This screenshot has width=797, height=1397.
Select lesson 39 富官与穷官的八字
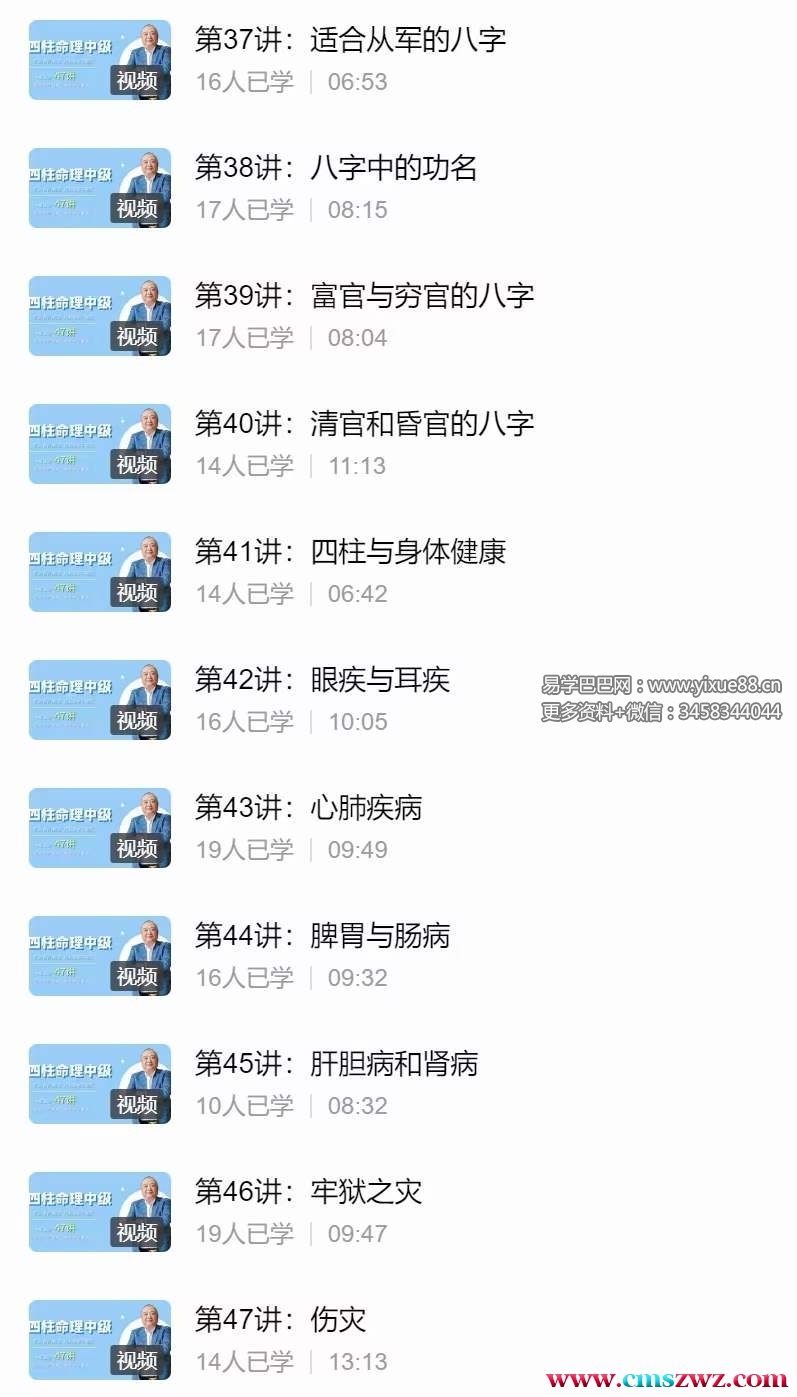[x=364, y=296]
